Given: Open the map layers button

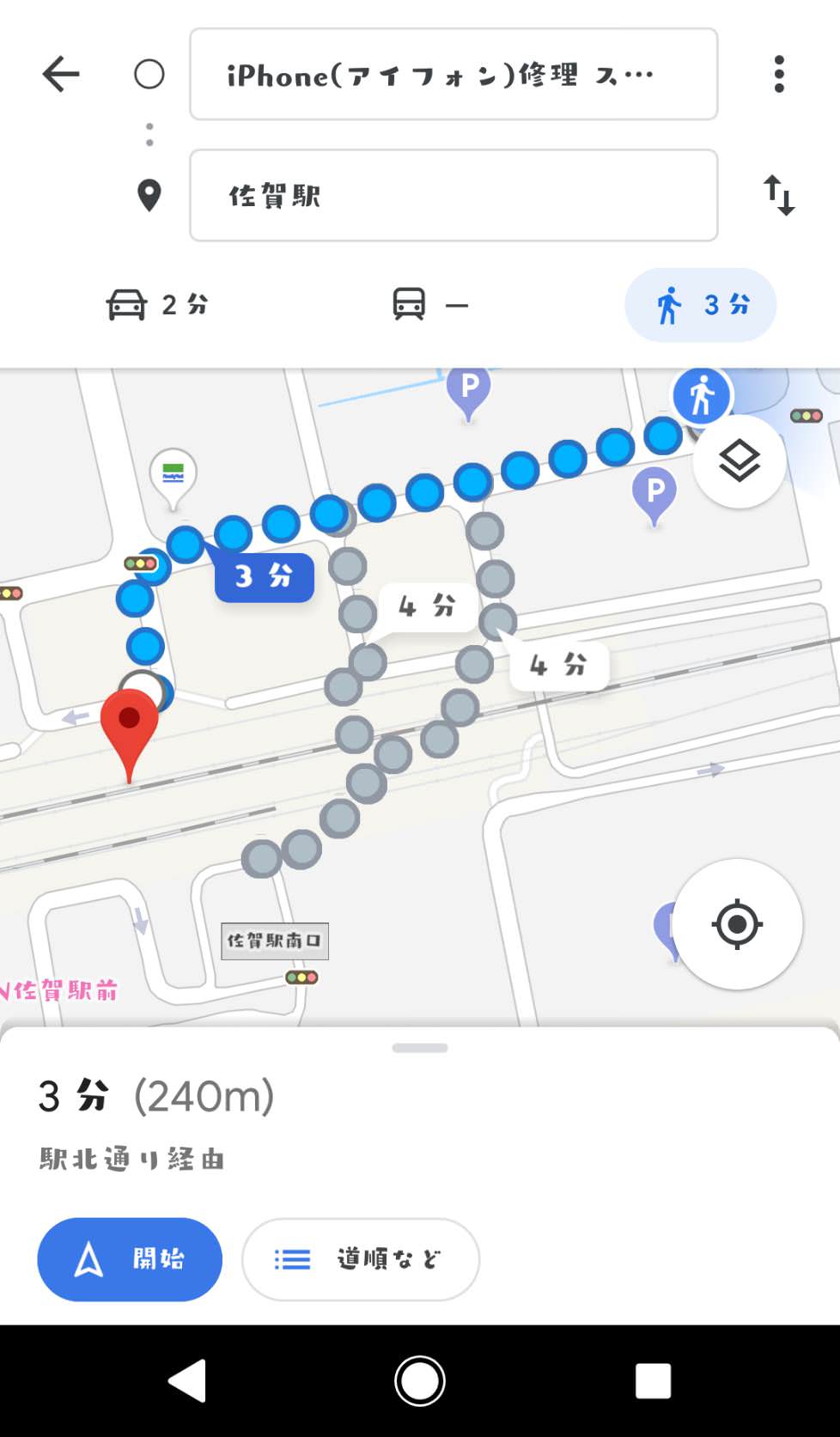Looking at the screenshot, I should [x=739, y=461].
